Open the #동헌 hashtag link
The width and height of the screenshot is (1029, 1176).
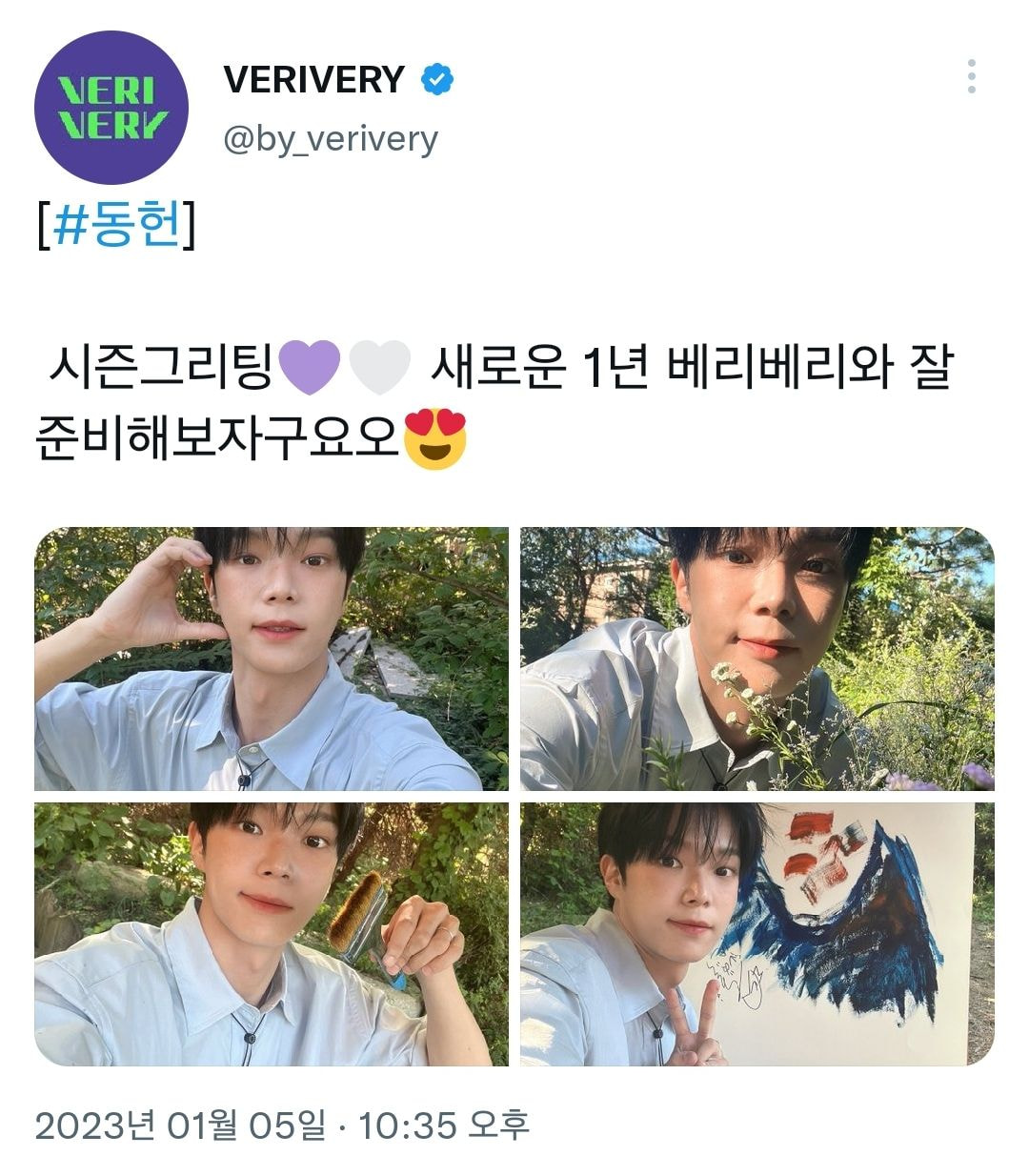tap(117, 227)
